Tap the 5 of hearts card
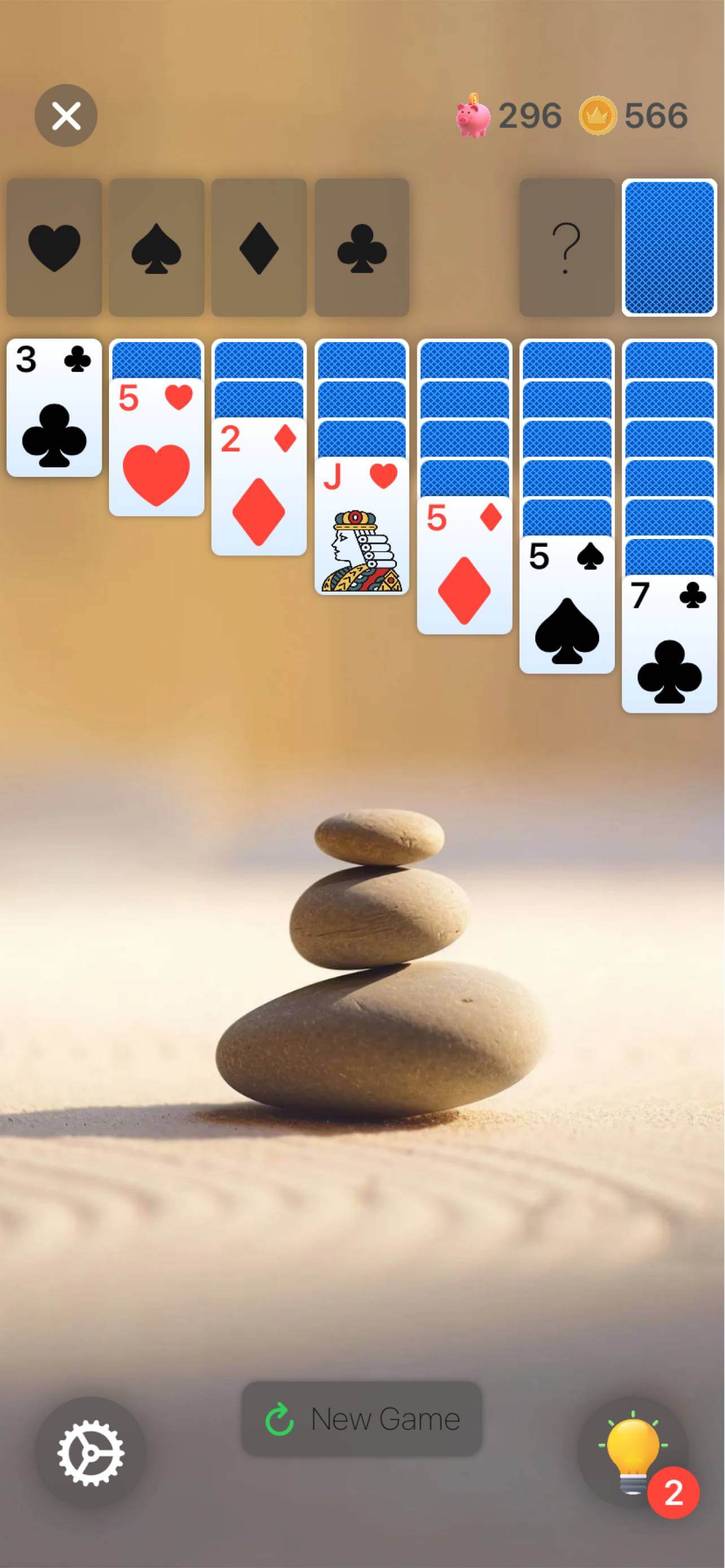The width and height of the screenshot is (725, 1568). coord(156,448)
